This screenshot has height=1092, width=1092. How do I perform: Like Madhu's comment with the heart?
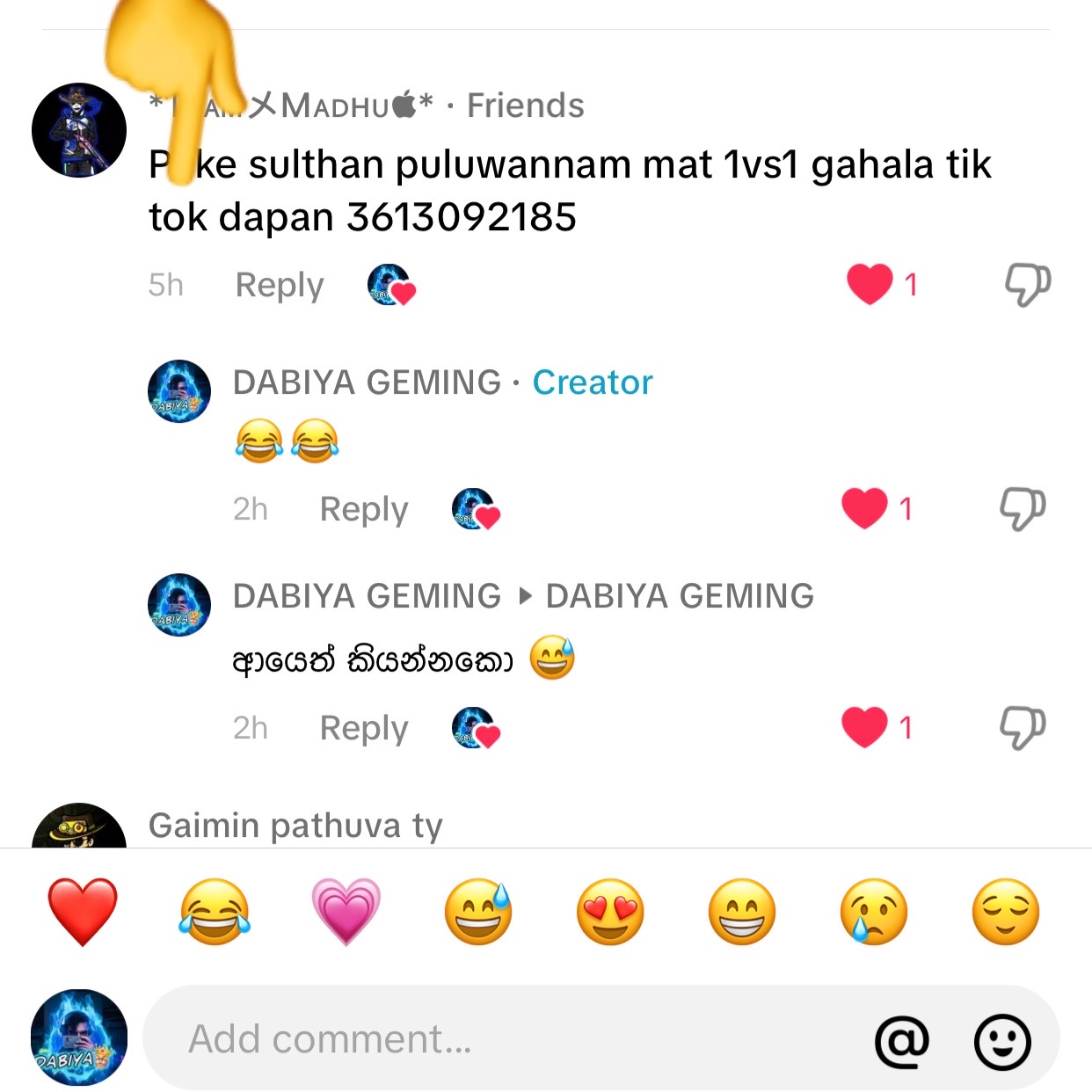click(870, 284)
